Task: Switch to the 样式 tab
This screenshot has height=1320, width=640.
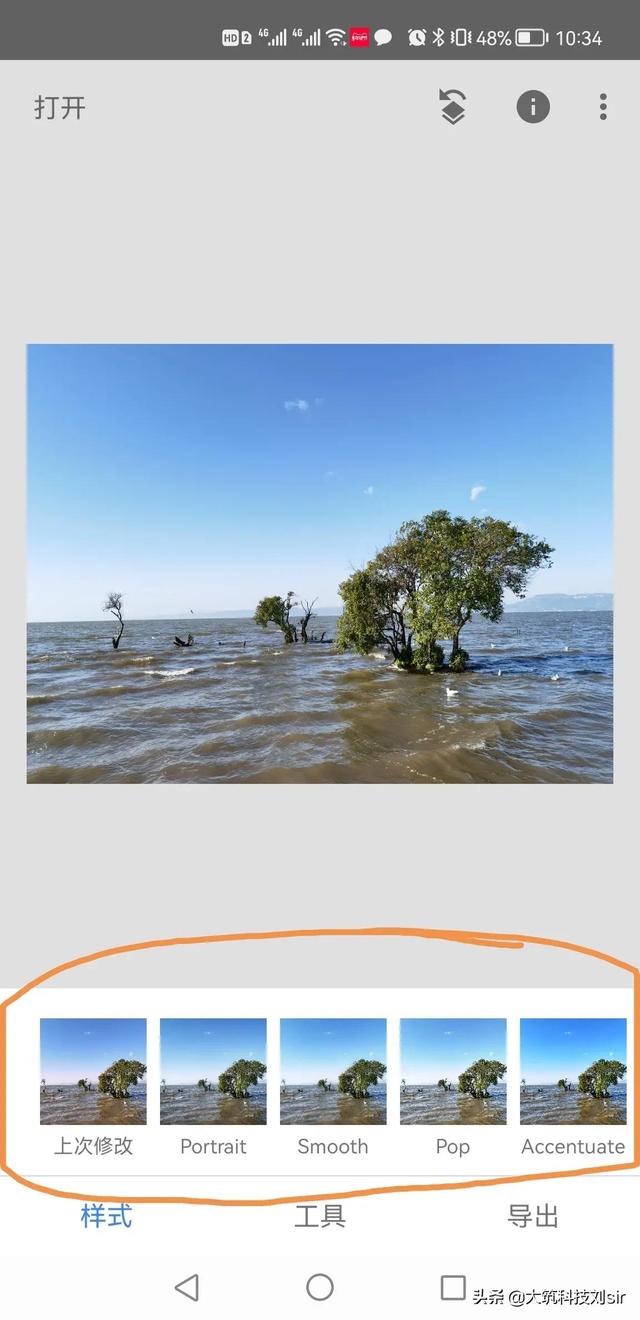Action: [106, 1216]
